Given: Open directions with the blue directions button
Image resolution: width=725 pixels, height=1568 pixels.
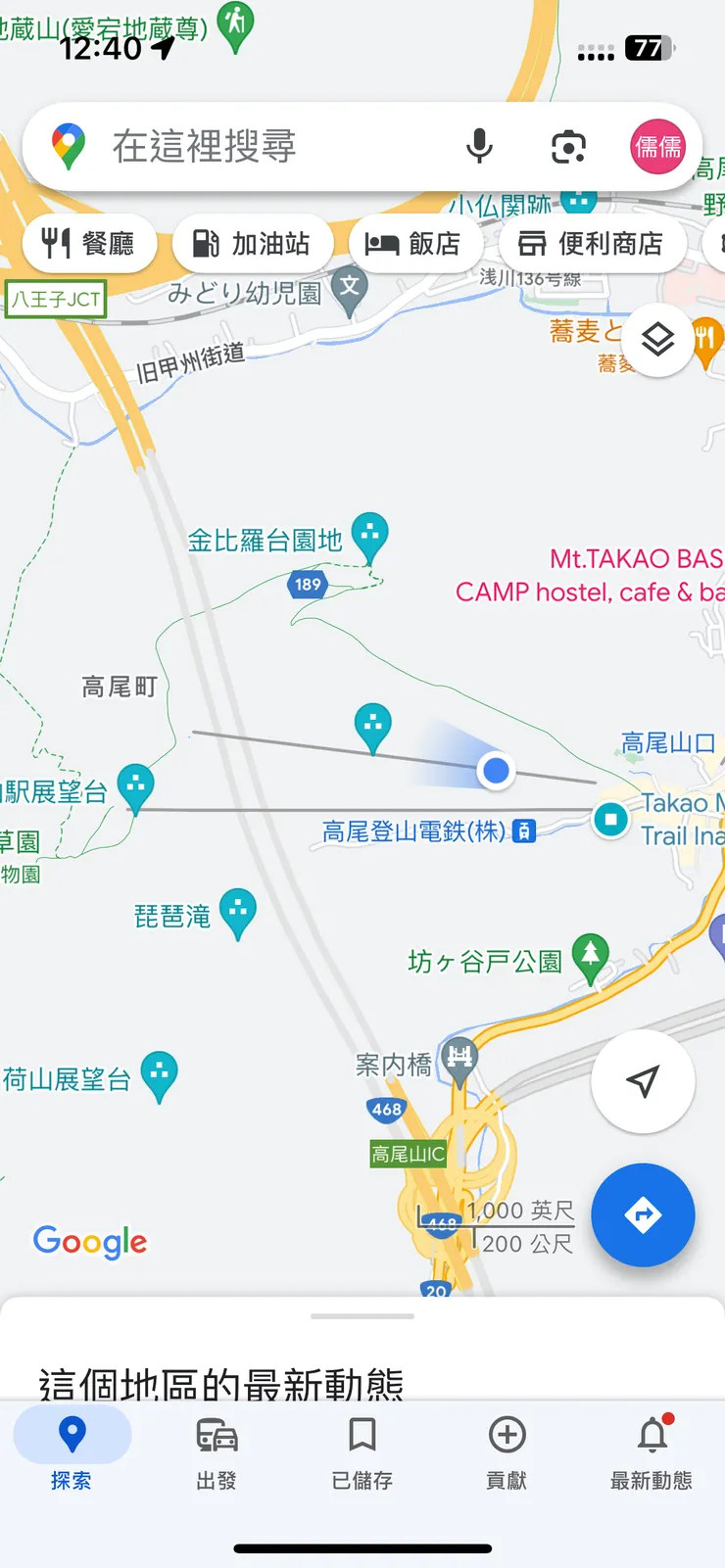Looking at the screenshot, I should coord(643,1215).
